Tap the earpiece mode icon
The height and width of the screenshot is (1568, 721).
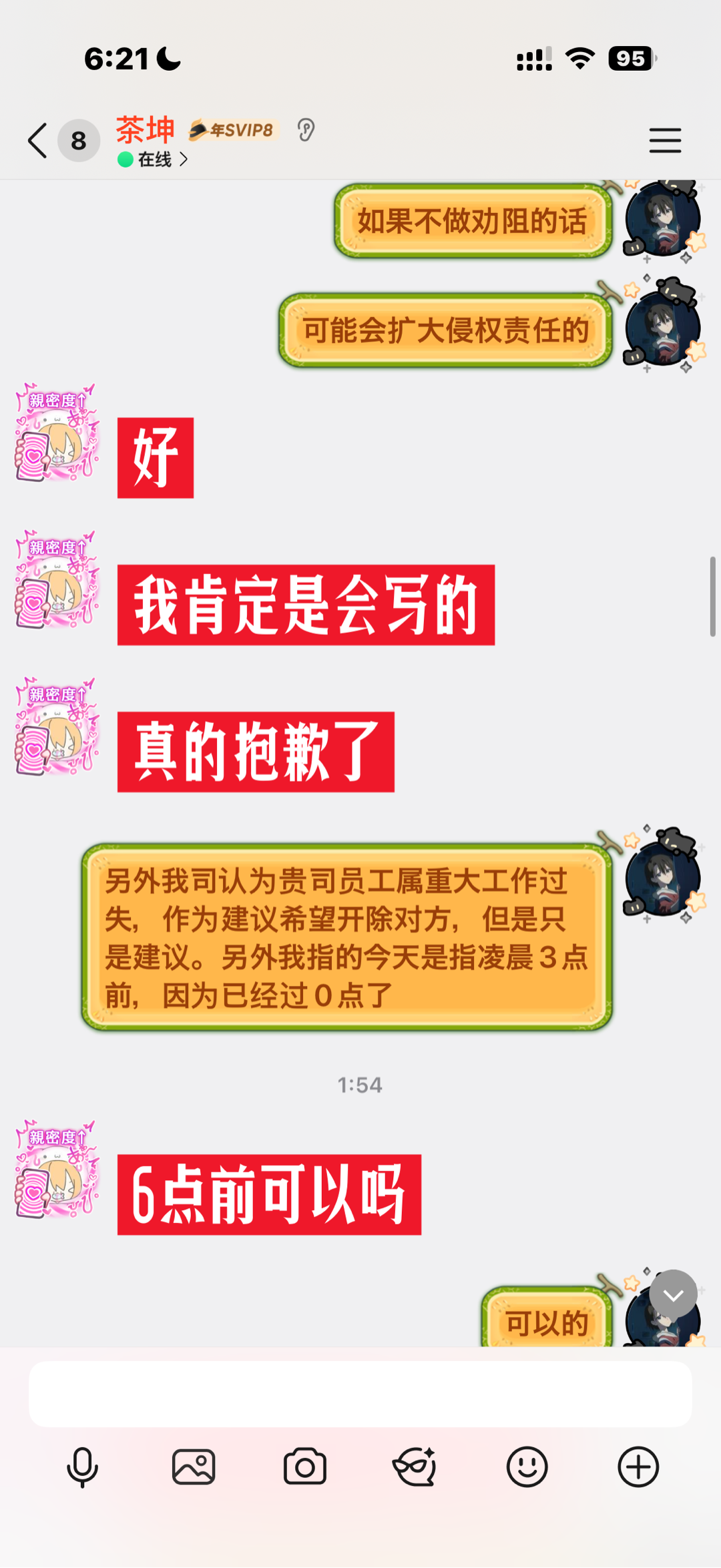(306, 129)
